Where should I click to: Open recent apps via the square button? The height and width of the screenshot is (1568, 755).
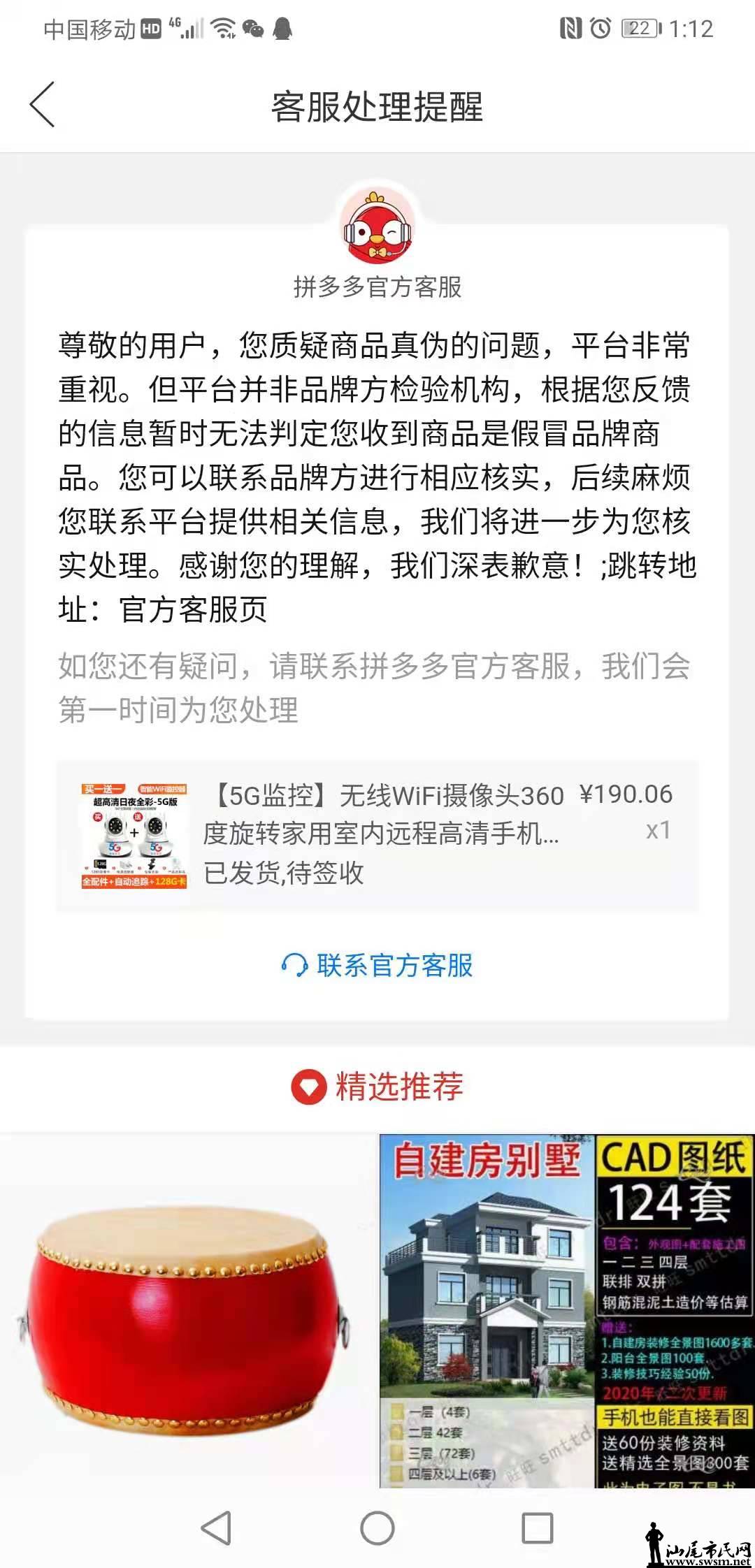pos(538,1528)
